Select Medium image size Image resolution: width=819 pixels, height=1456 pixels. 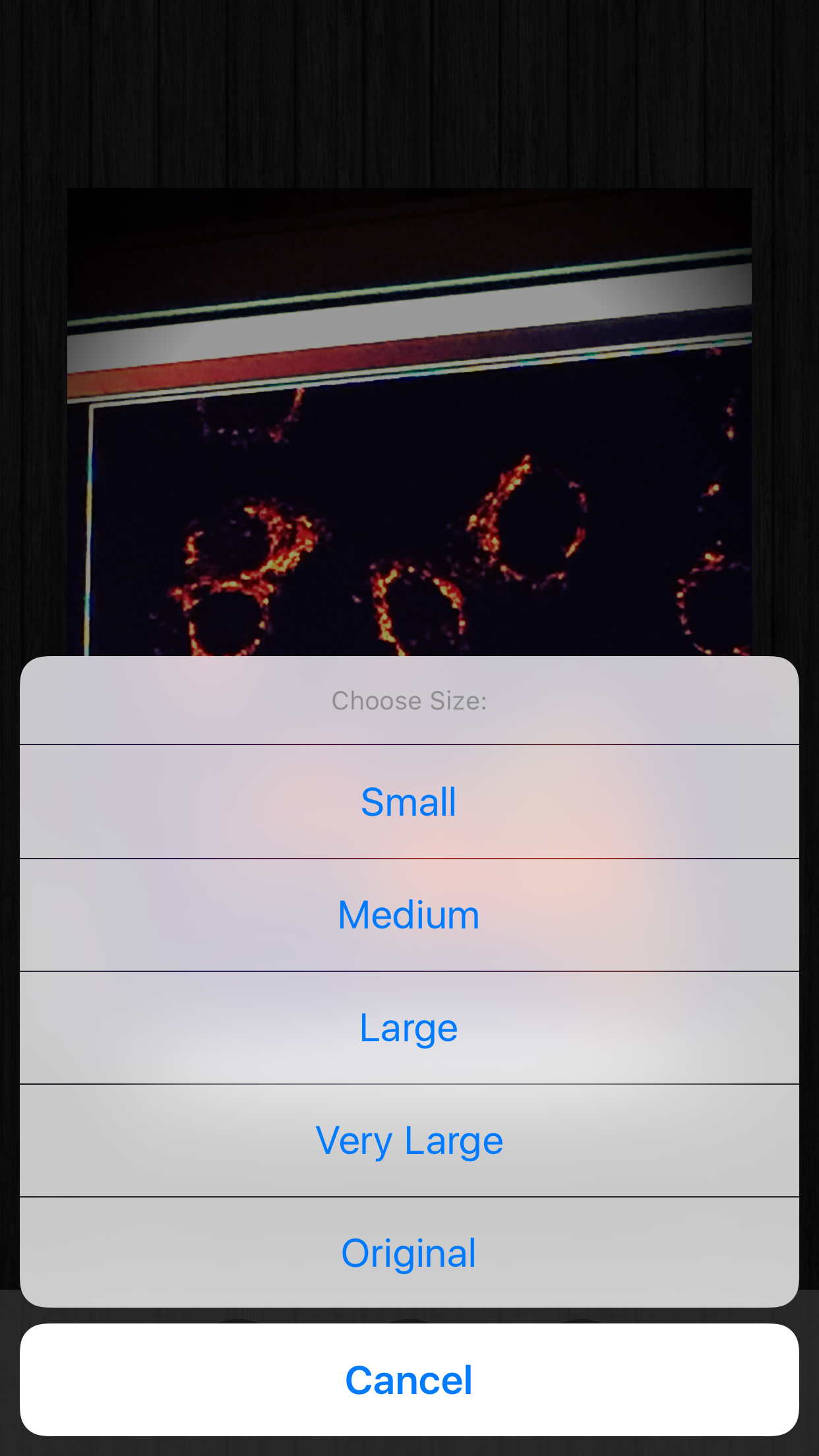(409, 915)
